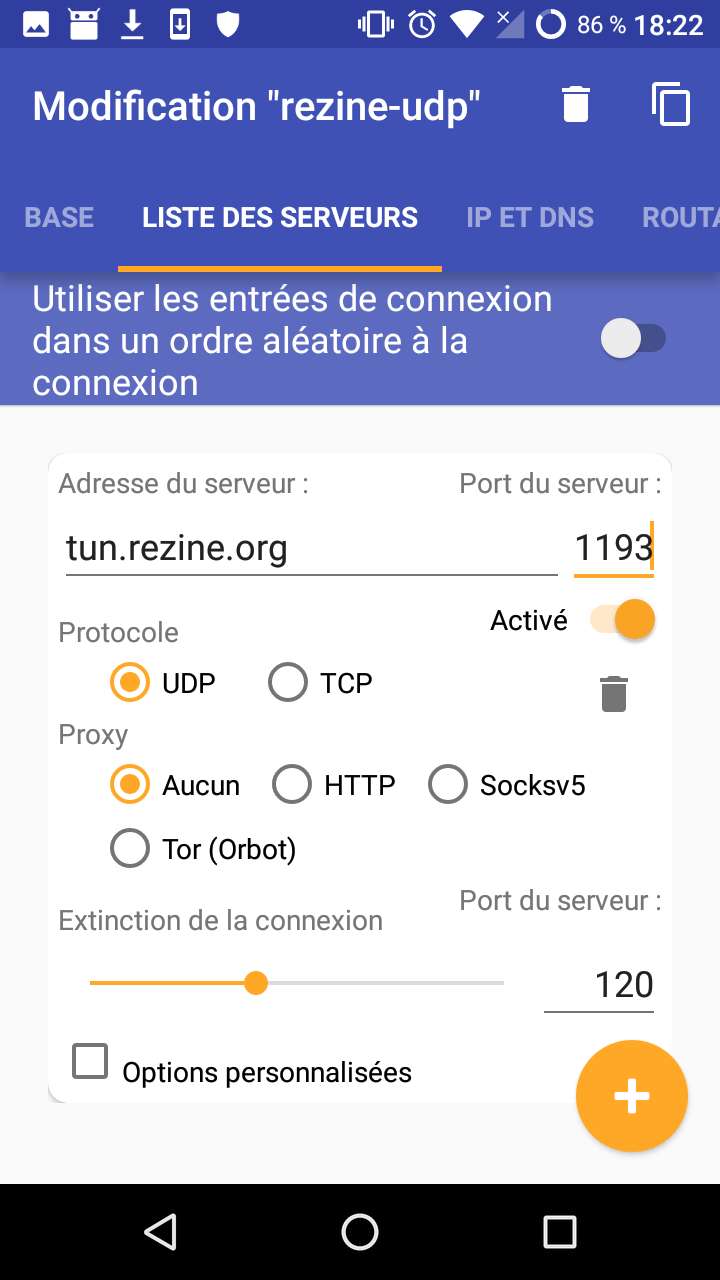
Task: Select the TCP protocol
Action: point(321,683)
